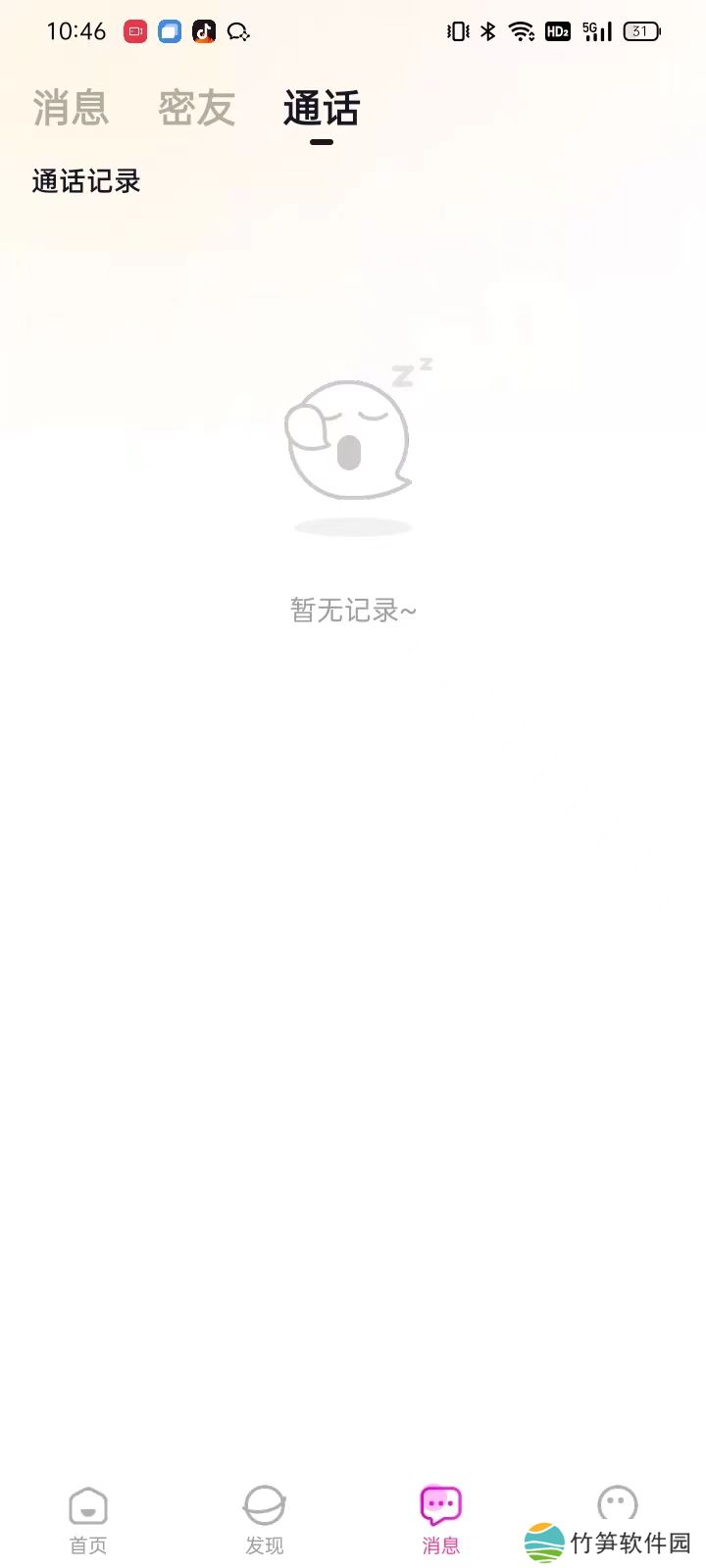
Task: Switch to the 消息 top tab
Action: coord(71,108)
